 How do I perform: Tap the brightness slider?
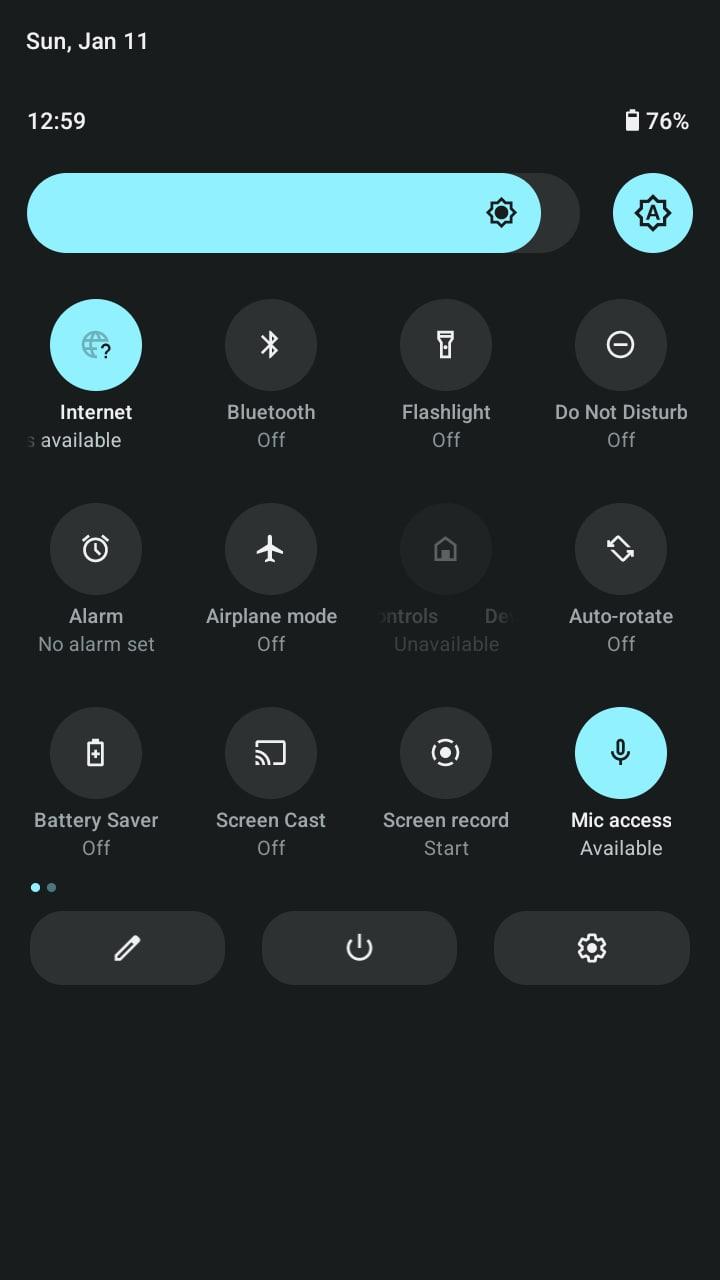click(x=303, y=213)
